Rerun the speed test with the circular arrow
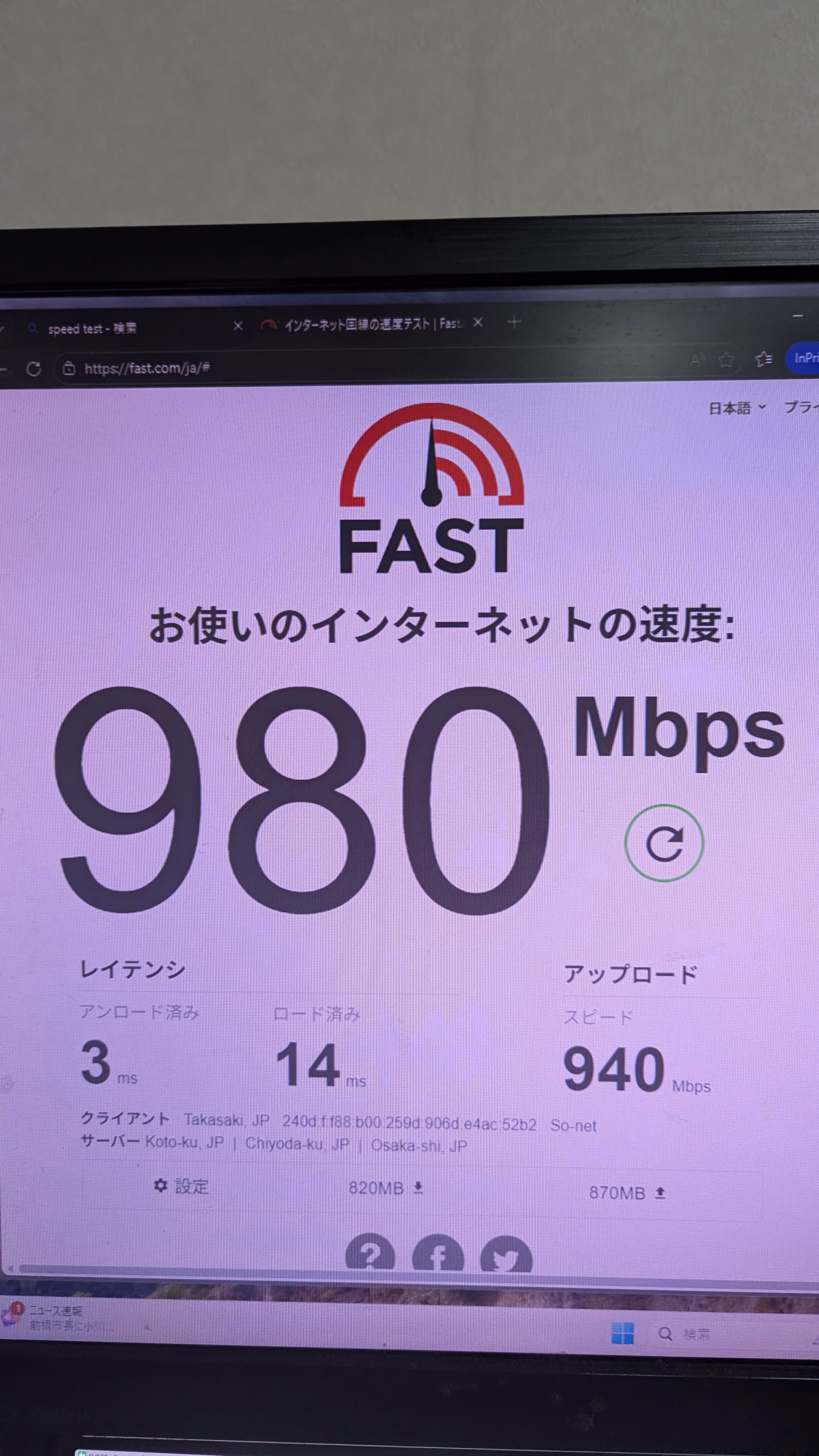Viewport: 819px width, 1456px height. (x=664, y=843)
